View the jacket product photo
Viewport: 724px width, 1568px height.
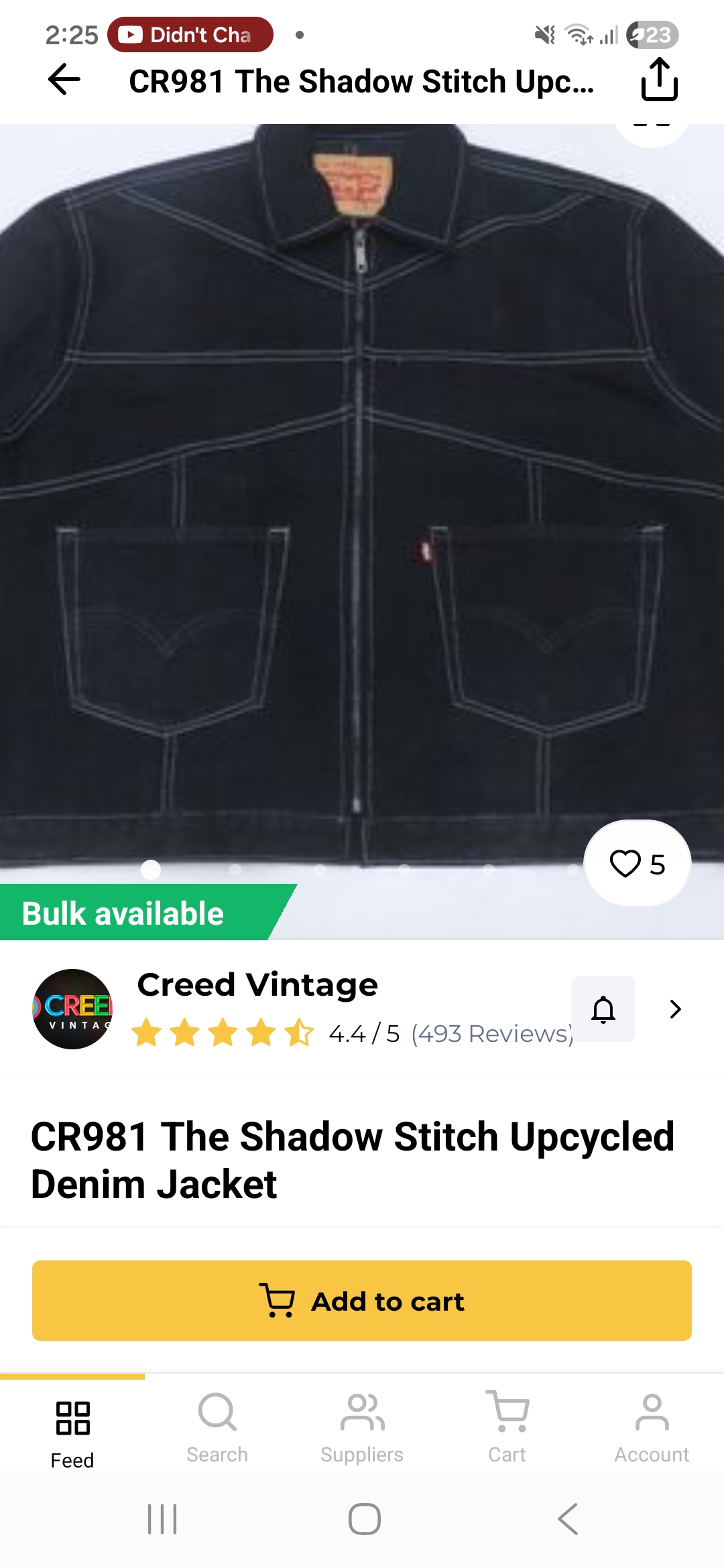tap(362, 496)
